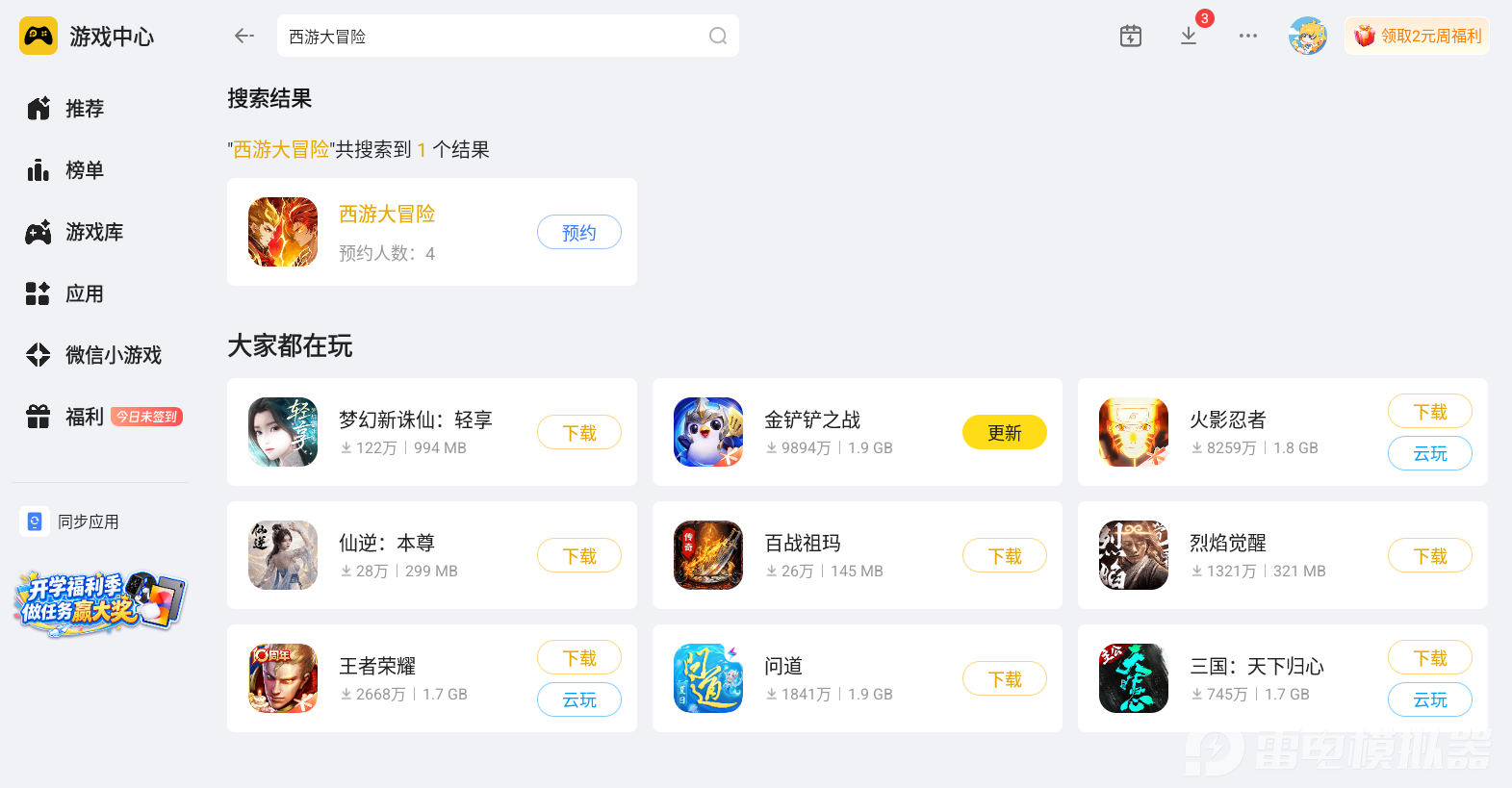The width and height of the screenshot is (1512, 788).
Task: Edit the 西游大冒险 search field
Action: point(507,36)
